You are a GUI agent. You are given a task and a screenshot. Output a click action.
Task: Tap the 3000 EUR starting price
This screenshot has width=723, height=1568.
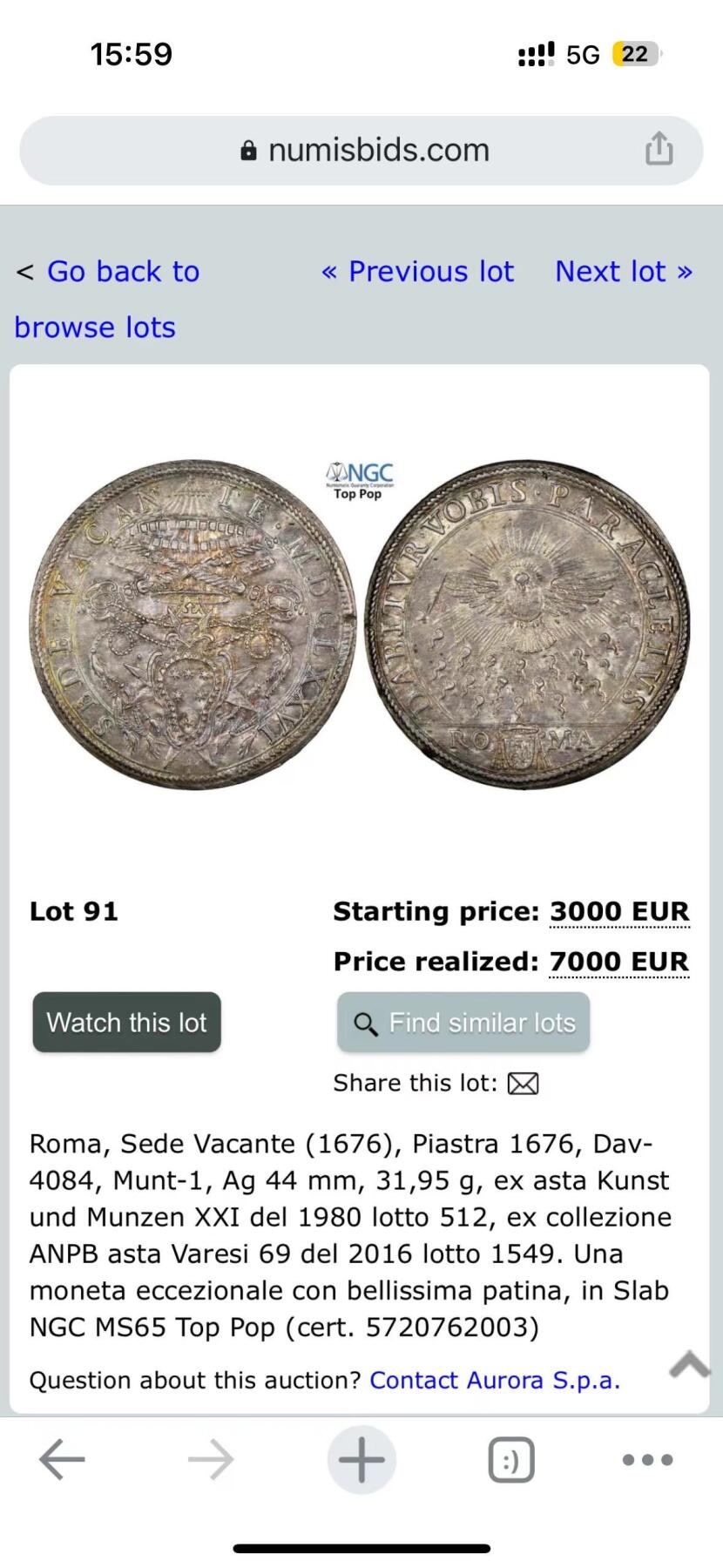tap(619, 912)
